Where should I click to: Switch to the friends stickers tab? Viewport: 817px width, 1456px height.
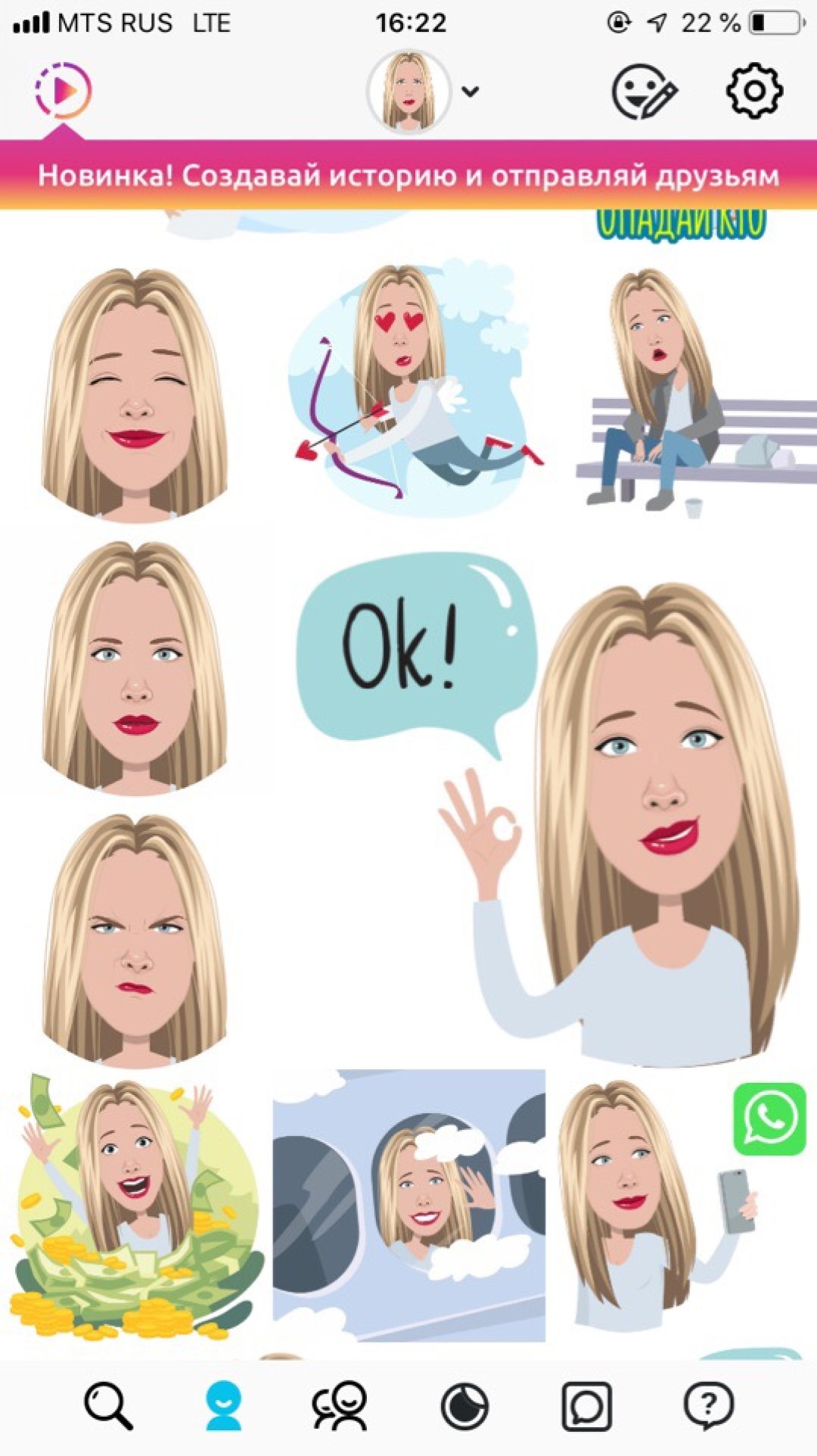340,1406
